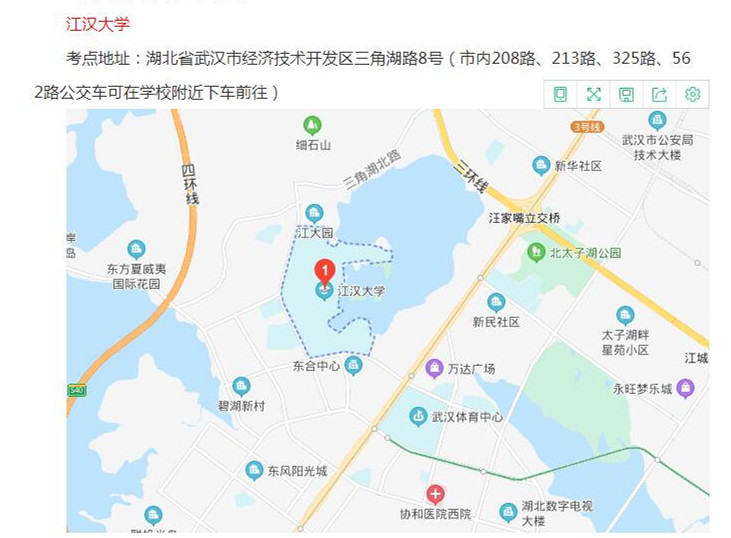Open the map settings gear
This screenshot has width=731, height=538.
(692, 94)
